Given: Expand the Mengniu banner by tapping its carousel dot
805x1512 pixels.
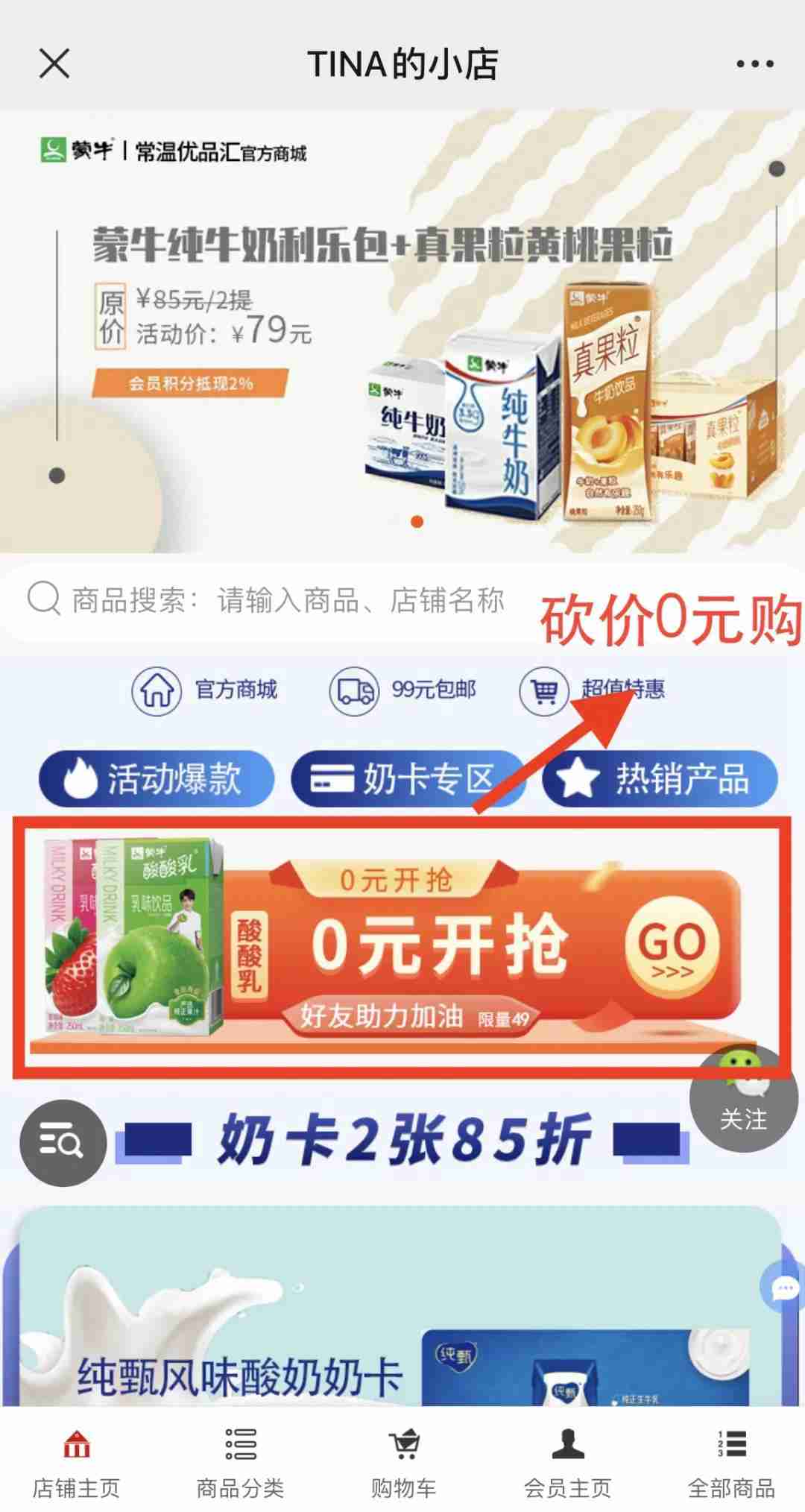Looking at the screenshot, I should (x=417, y=523).
